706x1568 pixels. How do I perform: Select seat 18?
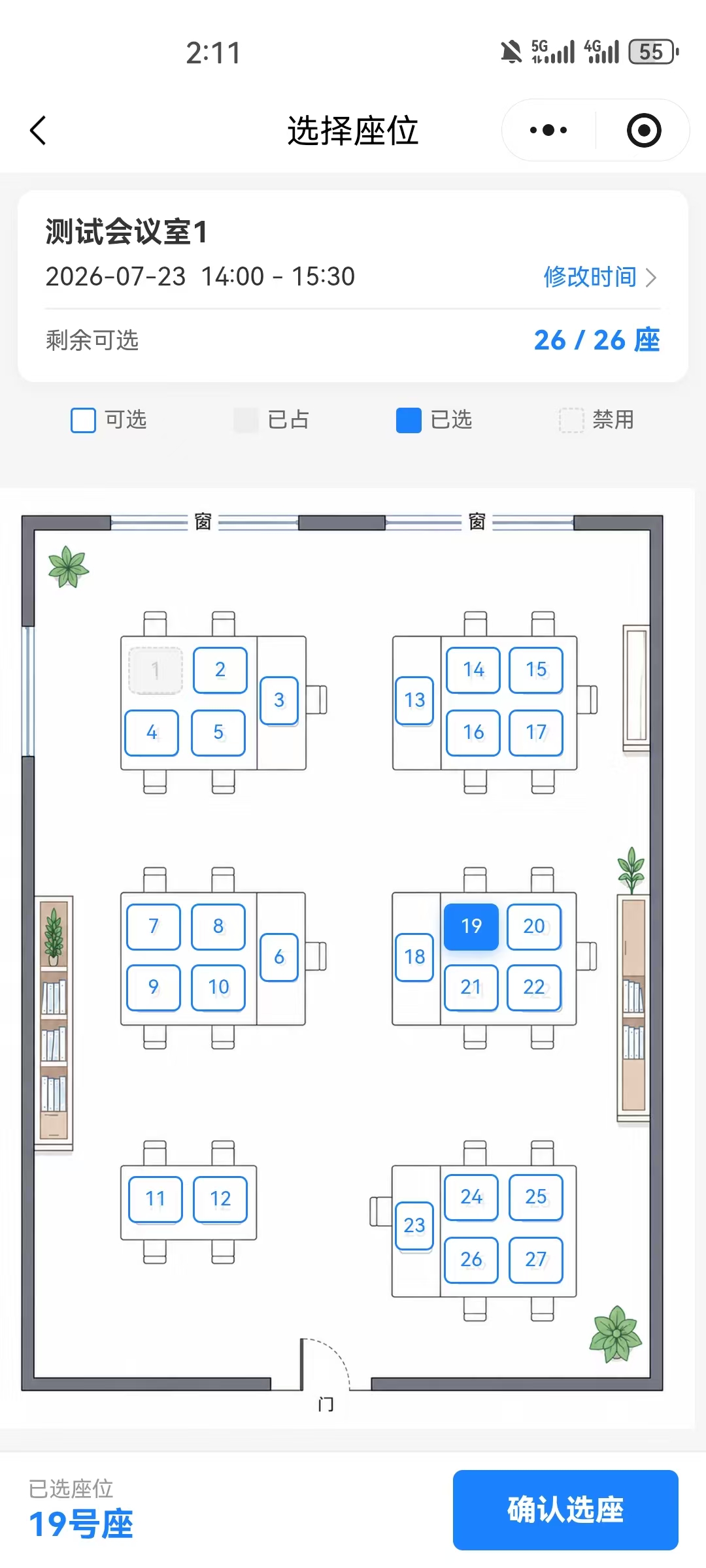coord(414,957)
